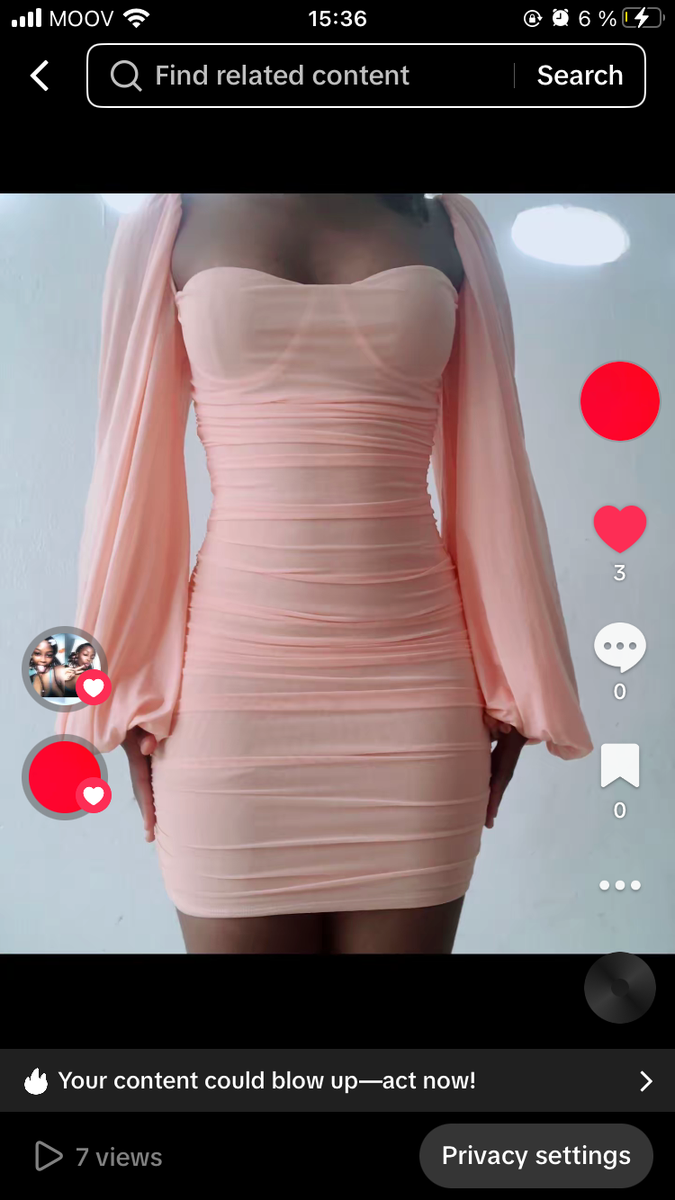Tap the Find related content search field

coord(300,76)
